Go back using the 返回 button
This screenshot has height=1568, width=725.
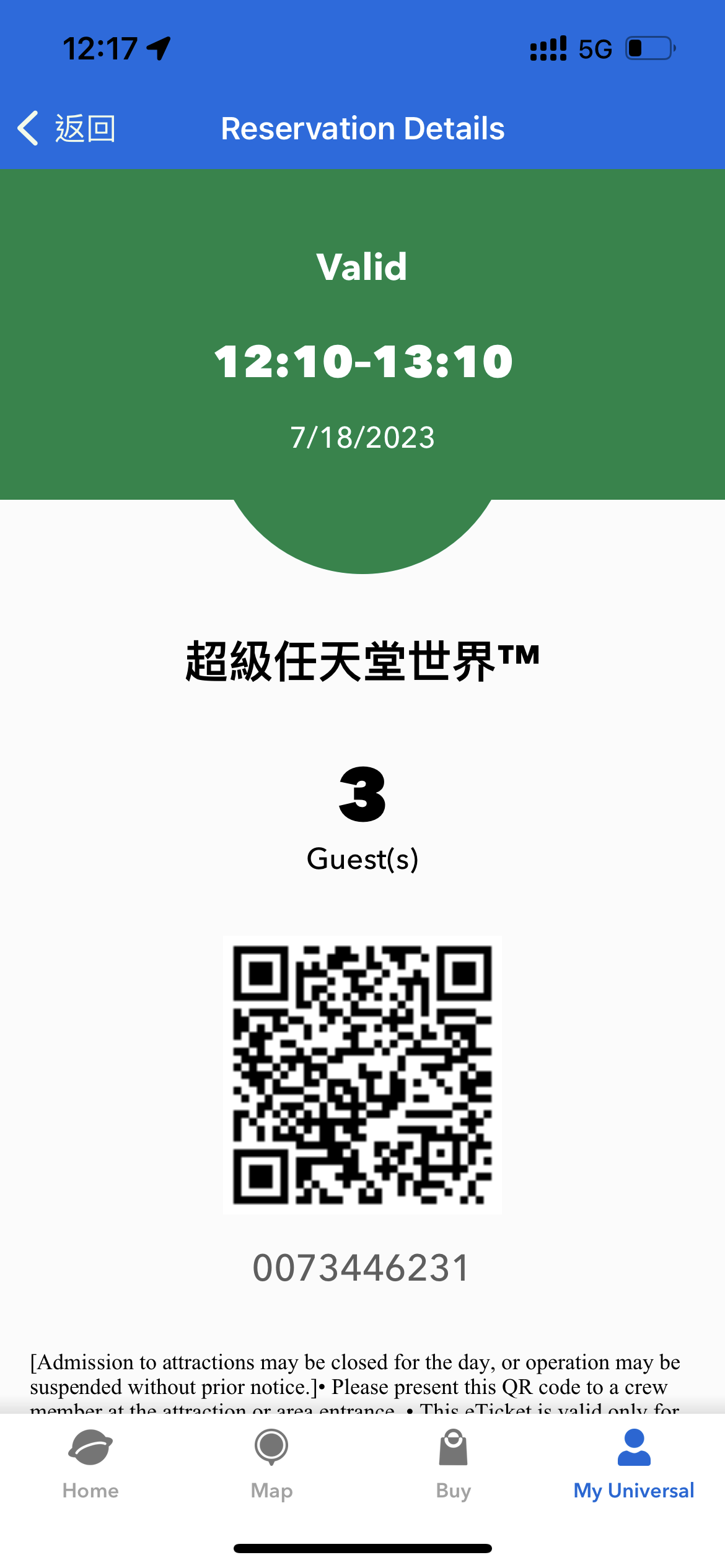[67, 129]
